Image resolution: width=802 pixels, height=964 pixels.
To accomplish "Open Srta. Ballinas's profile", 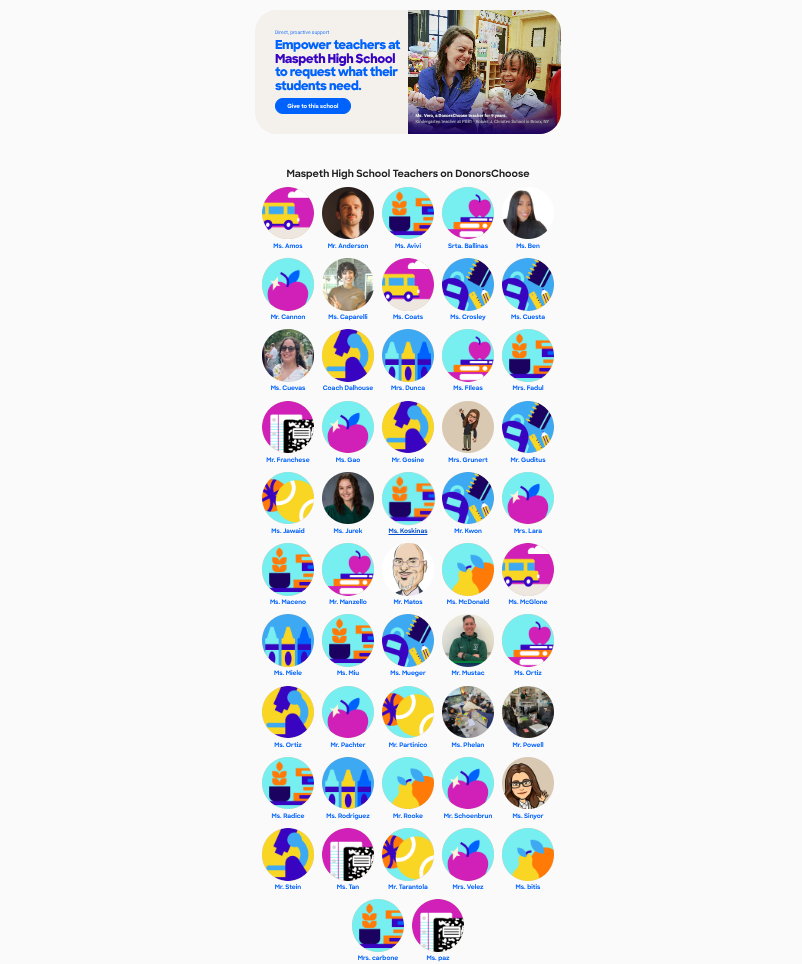I will pyautogui.click(x=468, y=213).
